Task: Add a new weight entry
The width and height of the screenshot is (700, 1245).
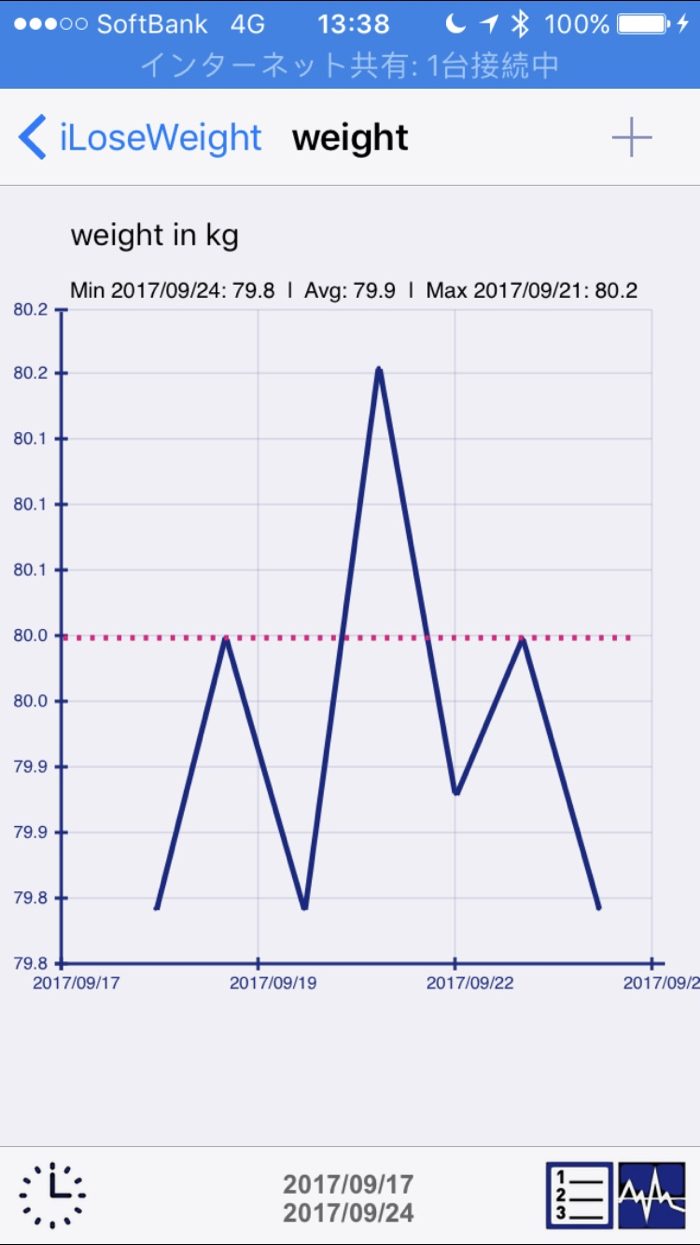Action: point(631,138)
